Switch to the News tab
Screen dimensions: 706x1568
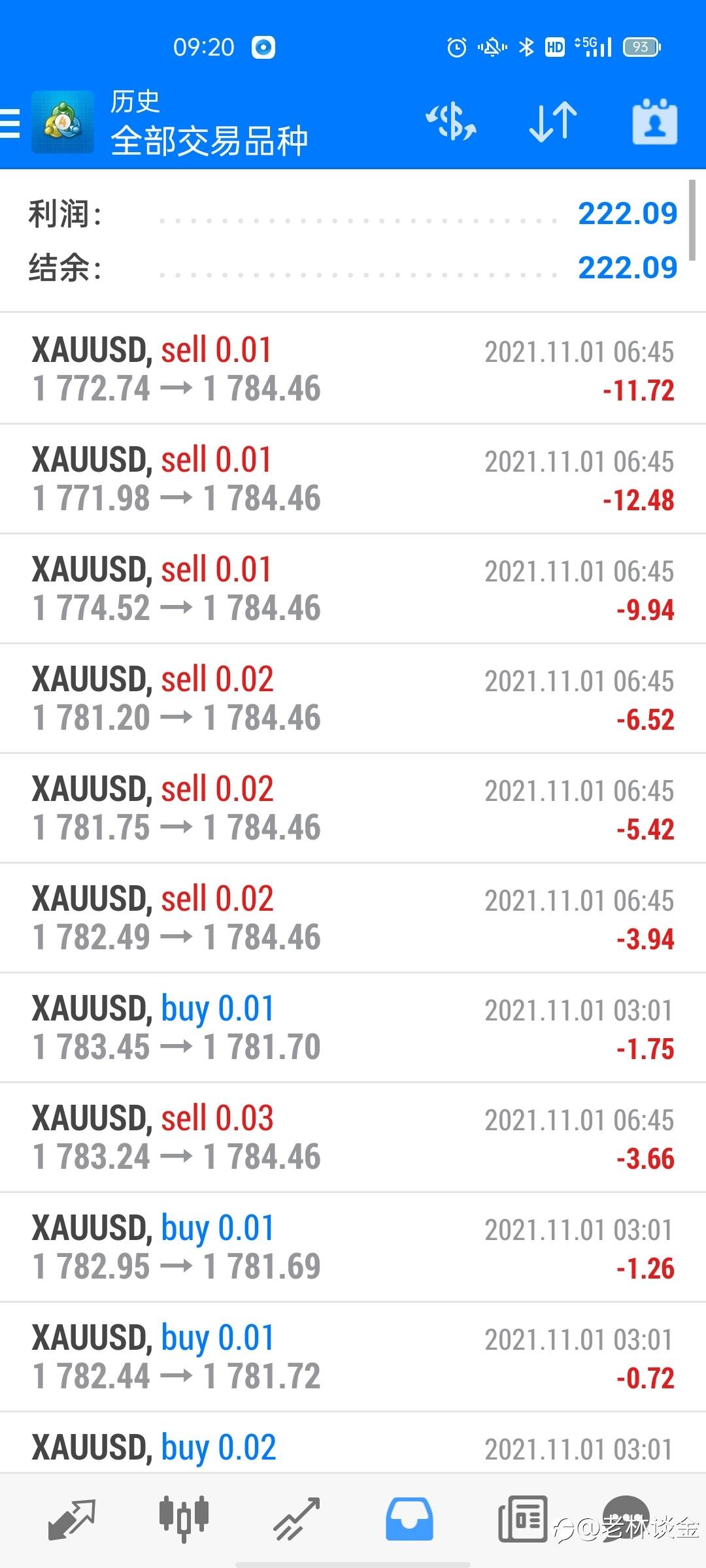[522, 1518]
